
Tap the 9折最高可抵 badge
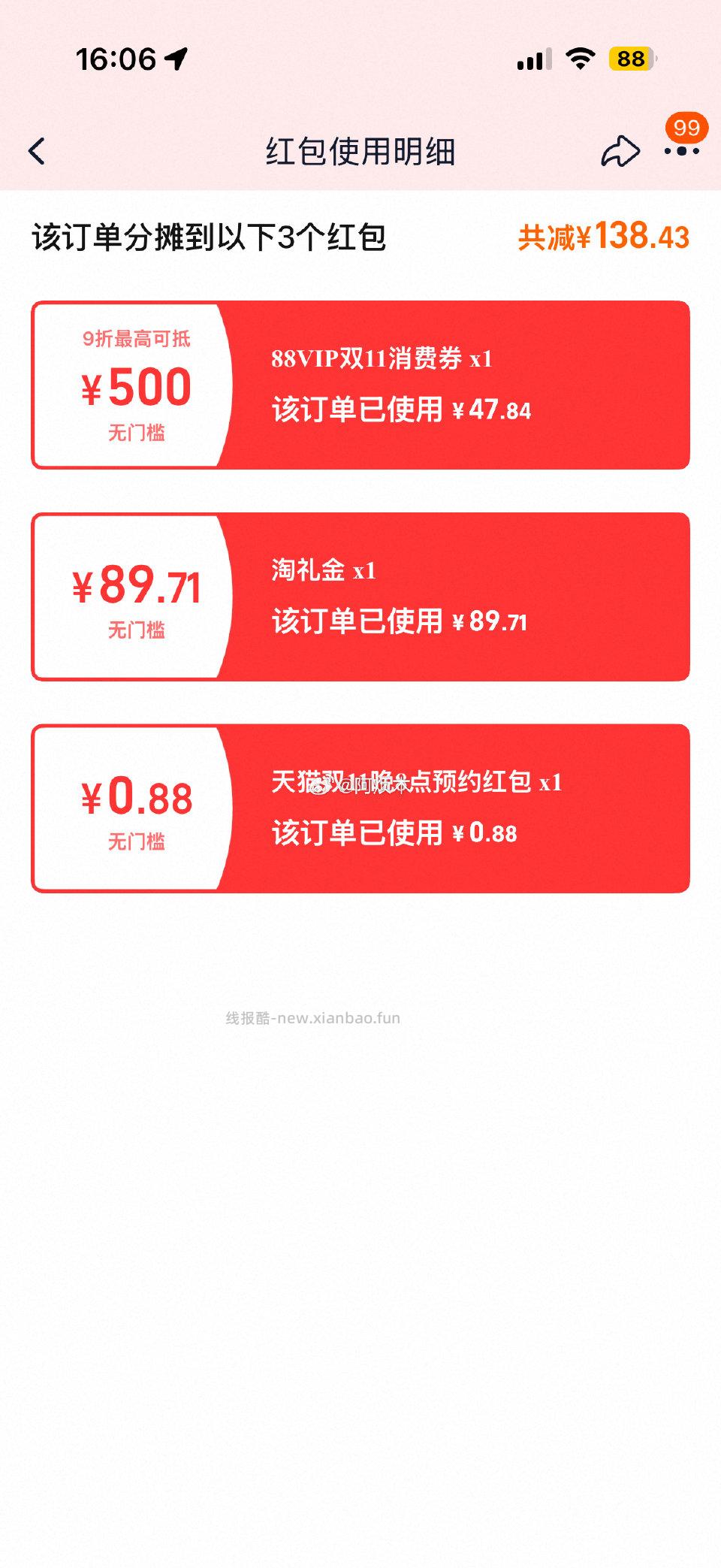point(137,339)
